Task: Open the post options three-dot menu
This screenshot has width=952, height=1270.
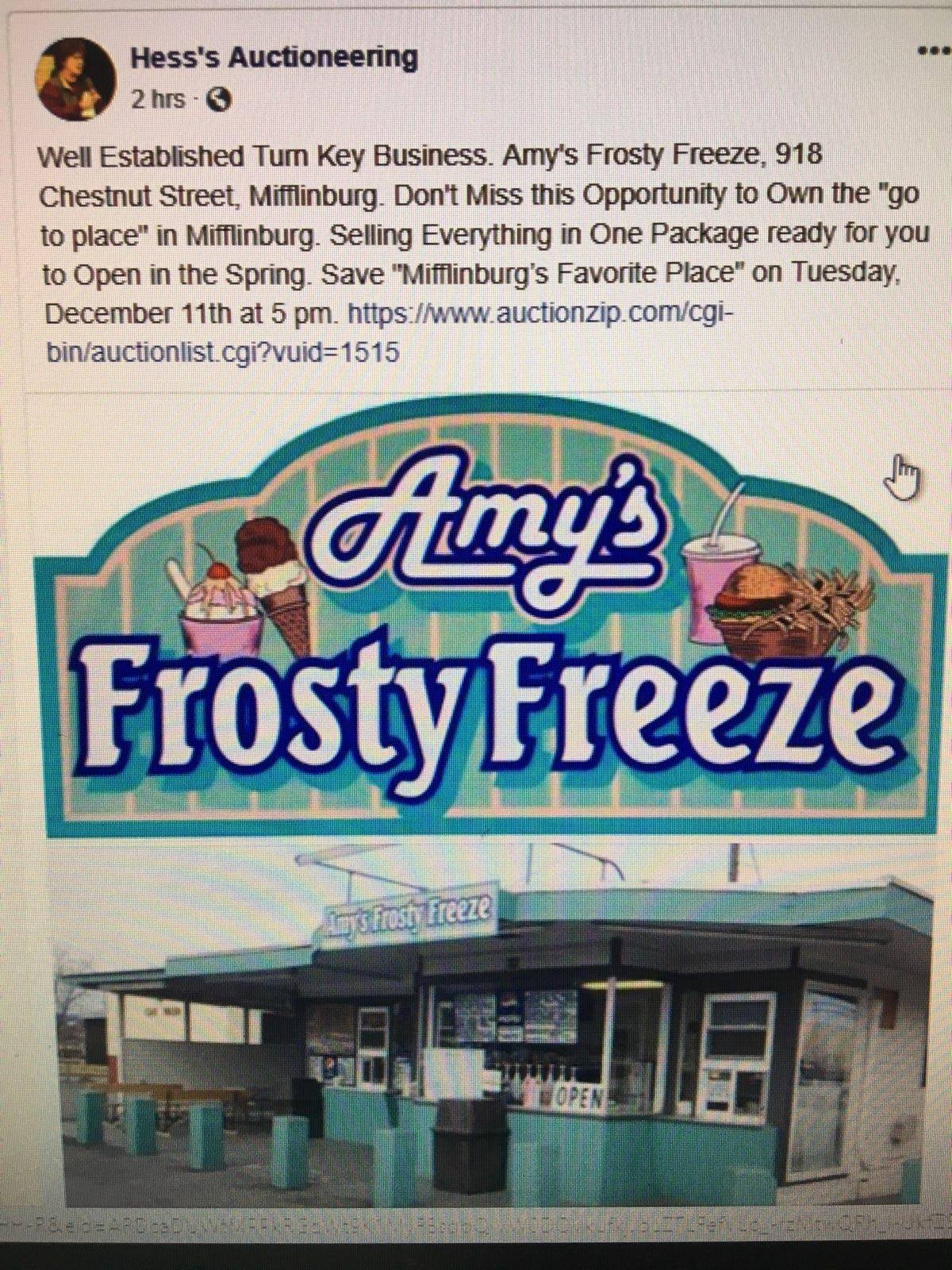Action: pos(932,52)
